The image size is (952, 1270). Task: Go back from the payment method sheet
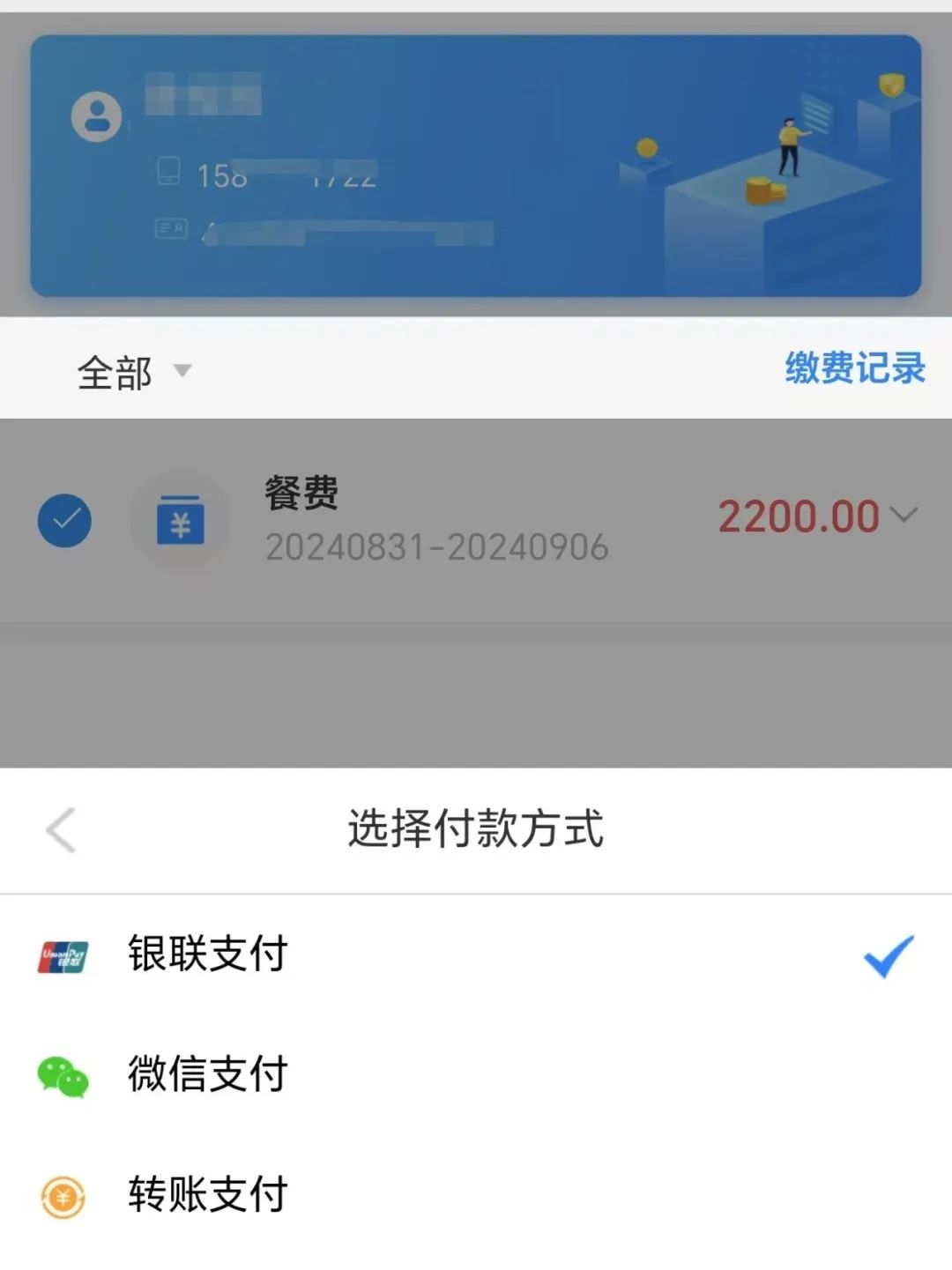click(61, 830)
